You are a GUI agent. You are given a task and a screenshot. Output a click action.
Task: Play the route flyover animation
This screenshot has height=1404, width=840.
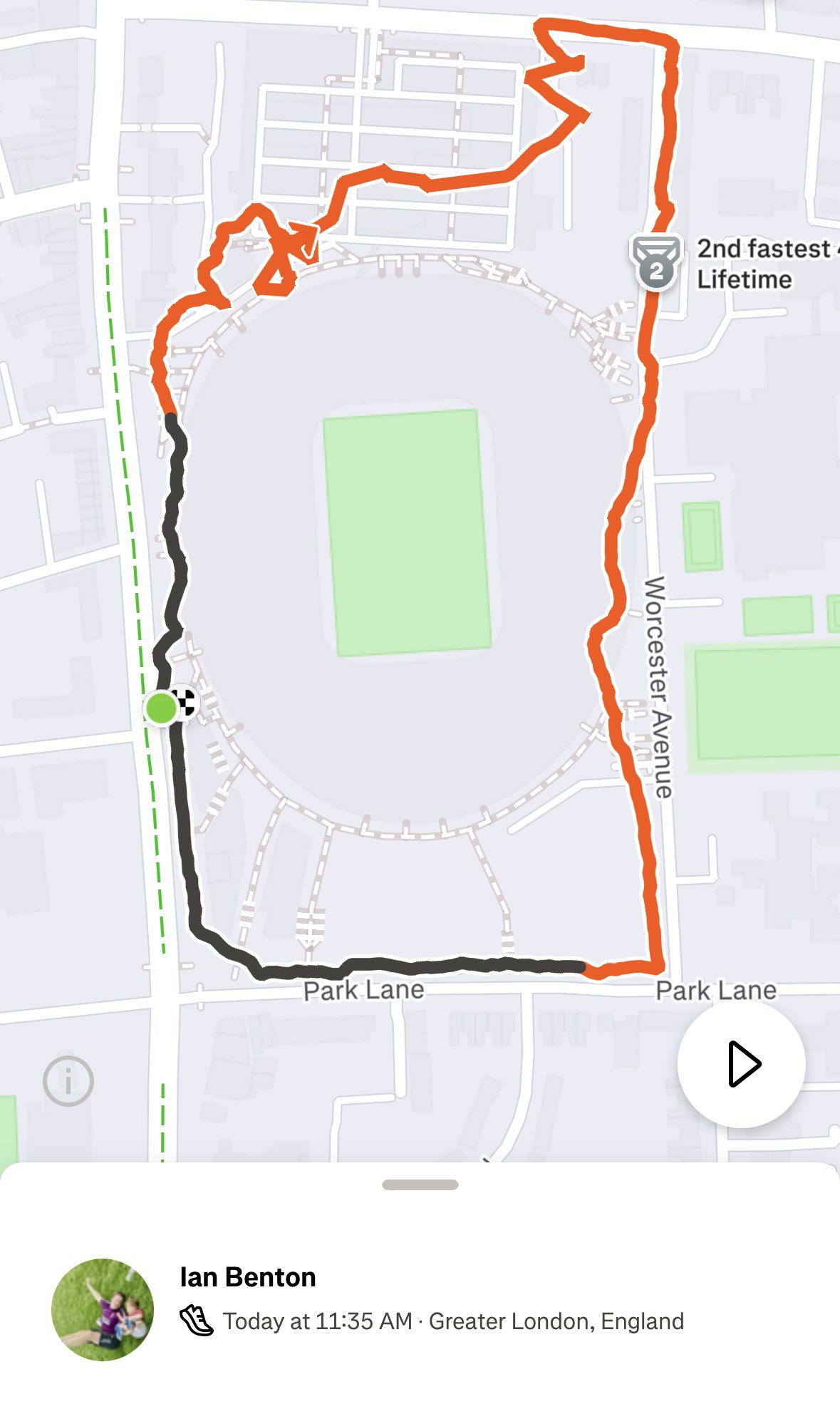[x=742, y=1065]
